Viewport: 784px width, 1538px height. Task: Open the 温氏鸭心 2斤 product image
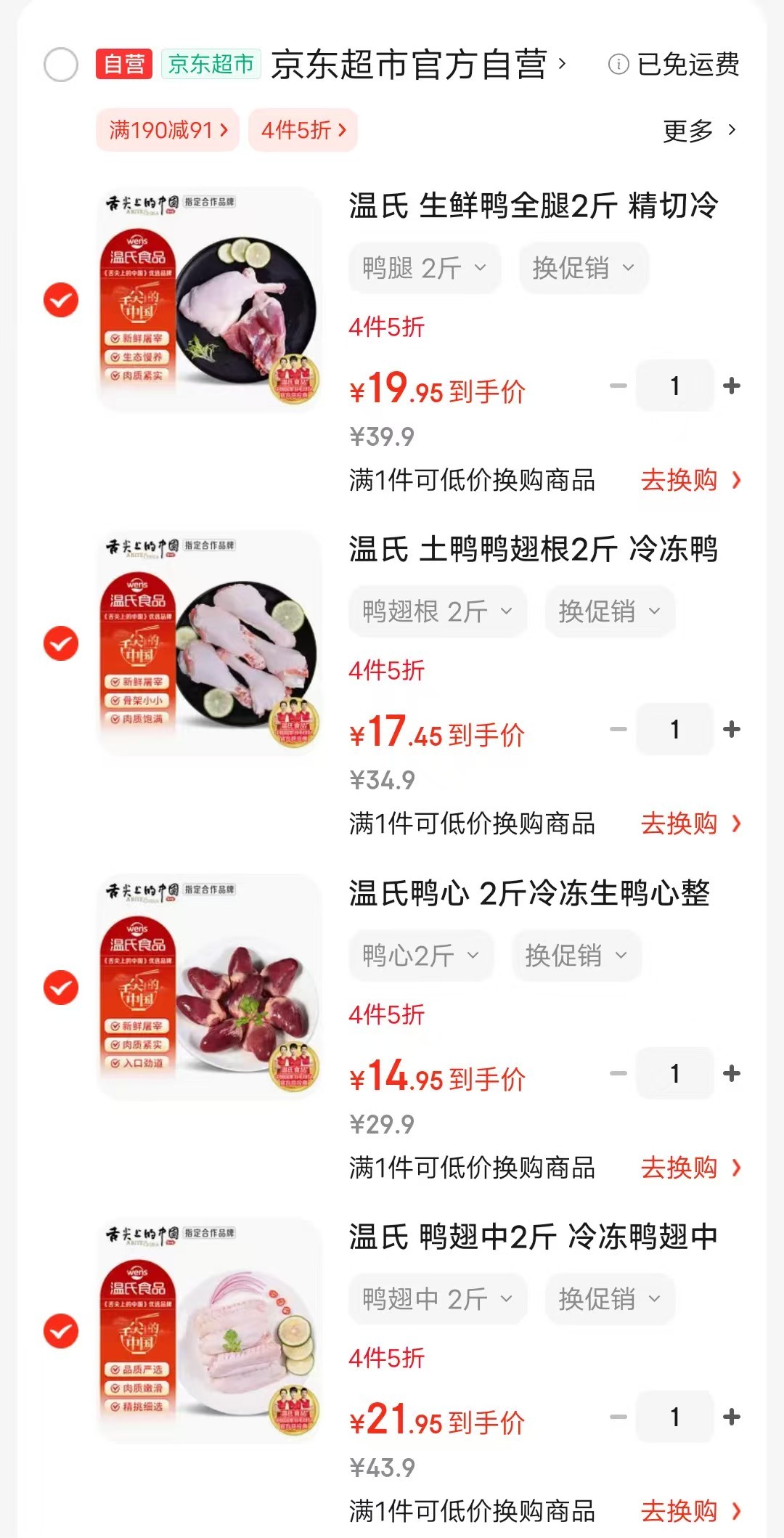click(211, 988)
